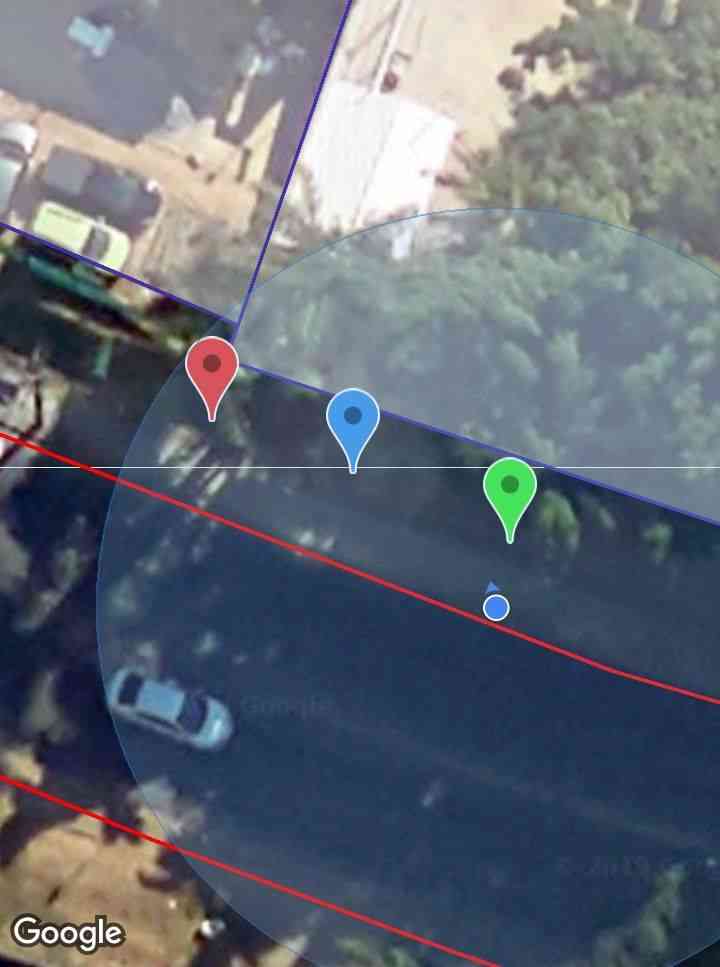
Task: Tap the green map marker
Action: [510, 487]
